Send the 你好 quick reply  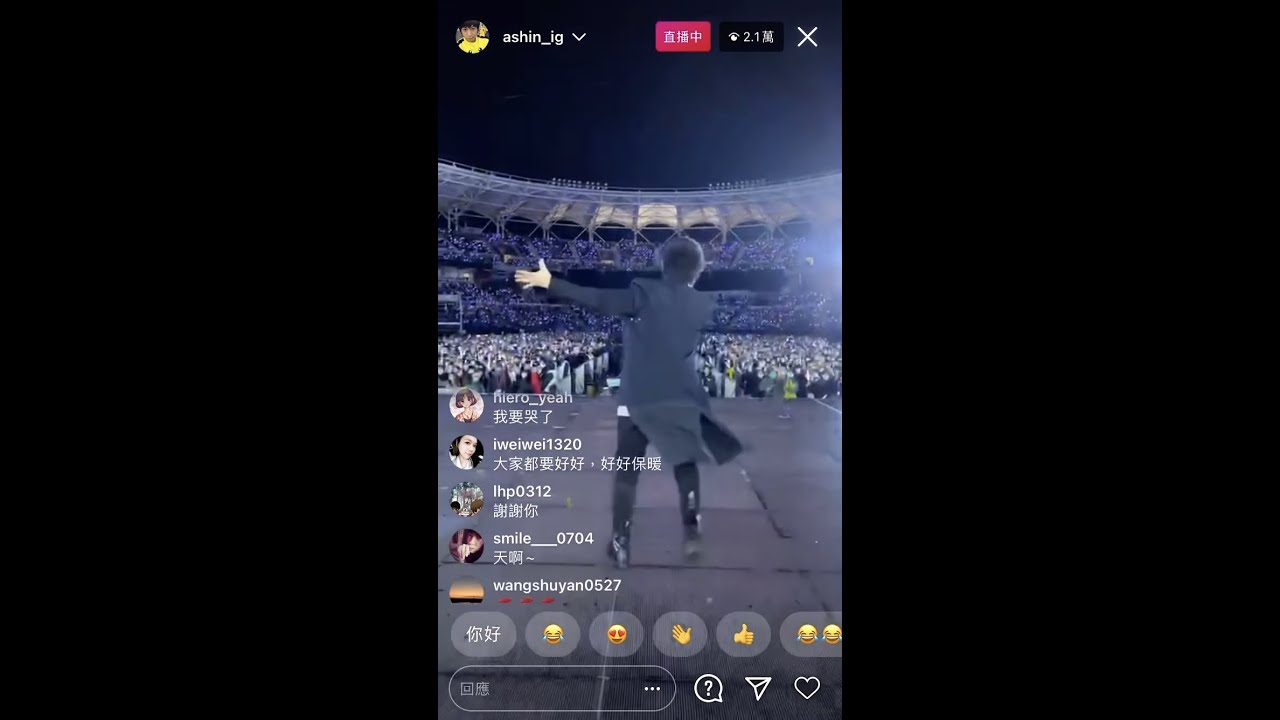pos(483,634)
